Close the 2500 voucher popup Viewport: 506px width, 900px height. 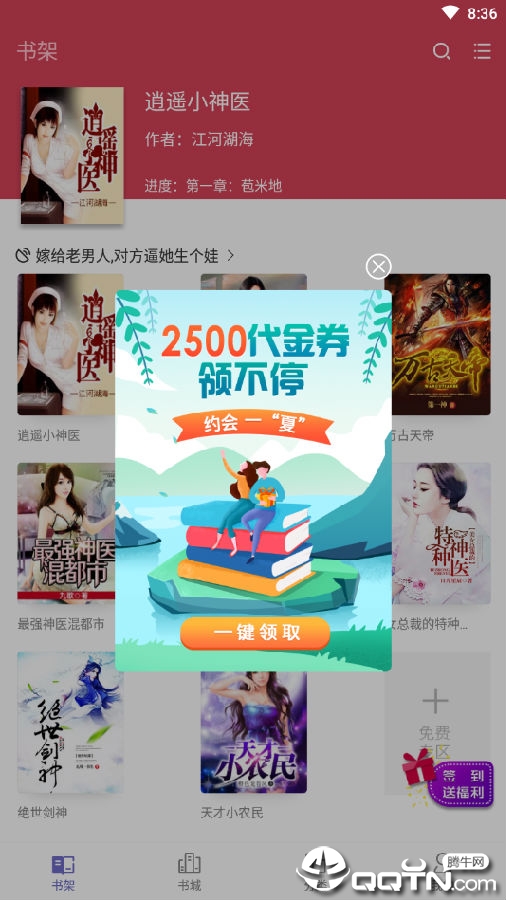click(378, 266)
